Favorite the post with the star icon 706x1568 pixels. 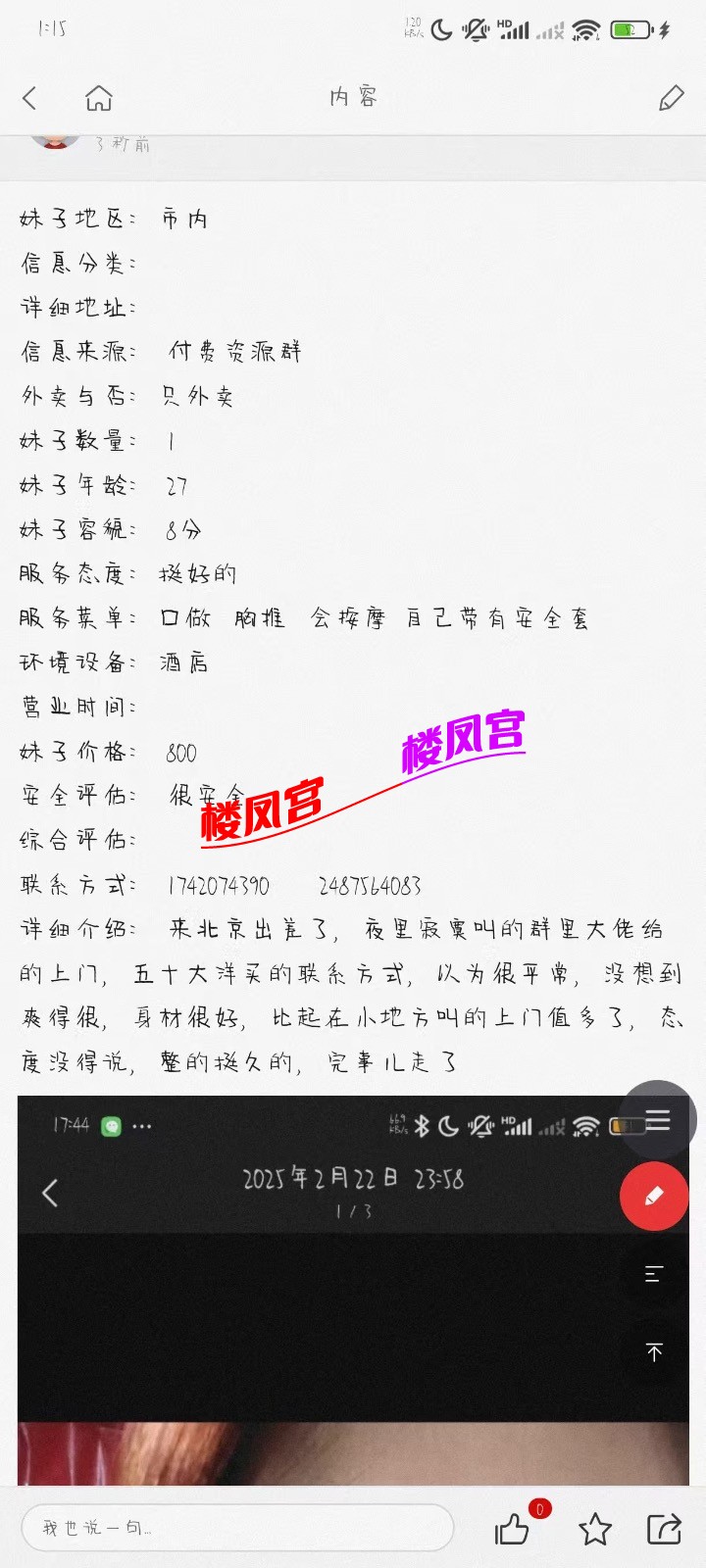coord(594,1529)
